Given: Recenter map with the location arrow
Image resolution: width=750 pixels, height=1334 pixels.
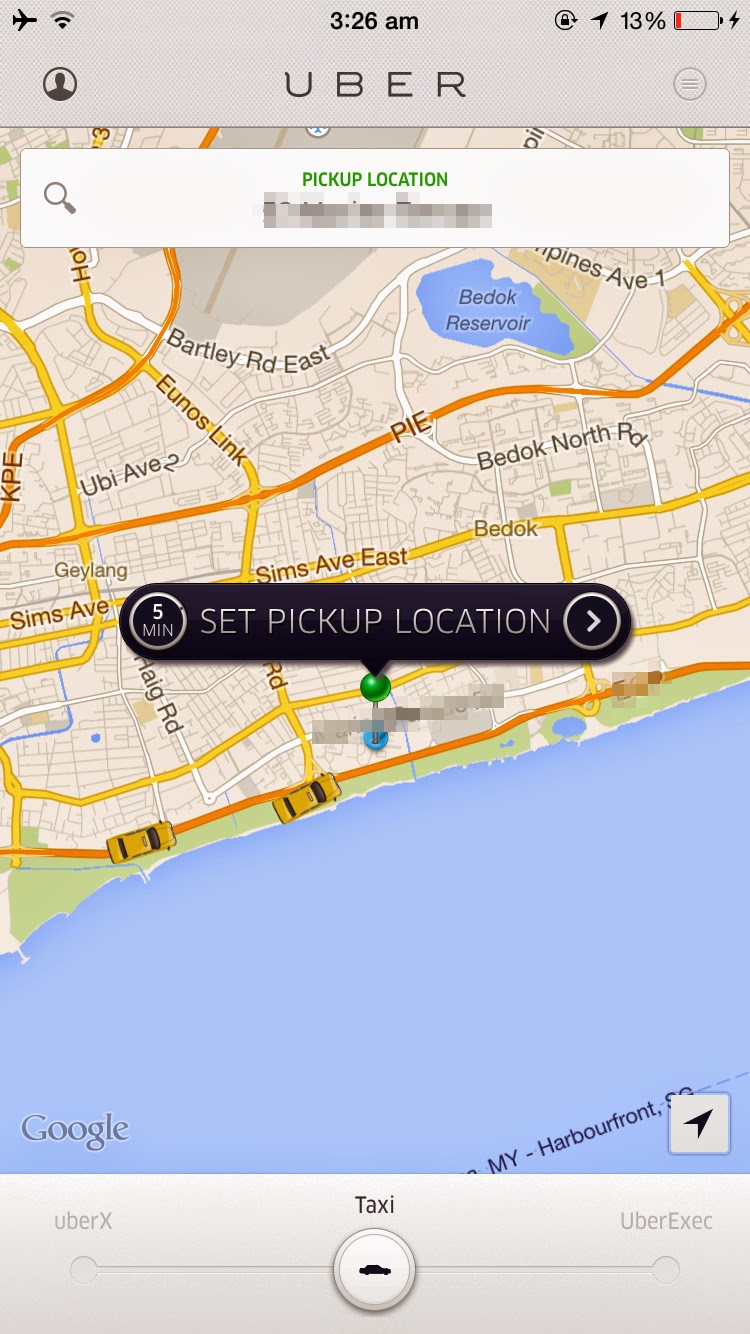Looking at the screenshot, I should (699, 1123).
